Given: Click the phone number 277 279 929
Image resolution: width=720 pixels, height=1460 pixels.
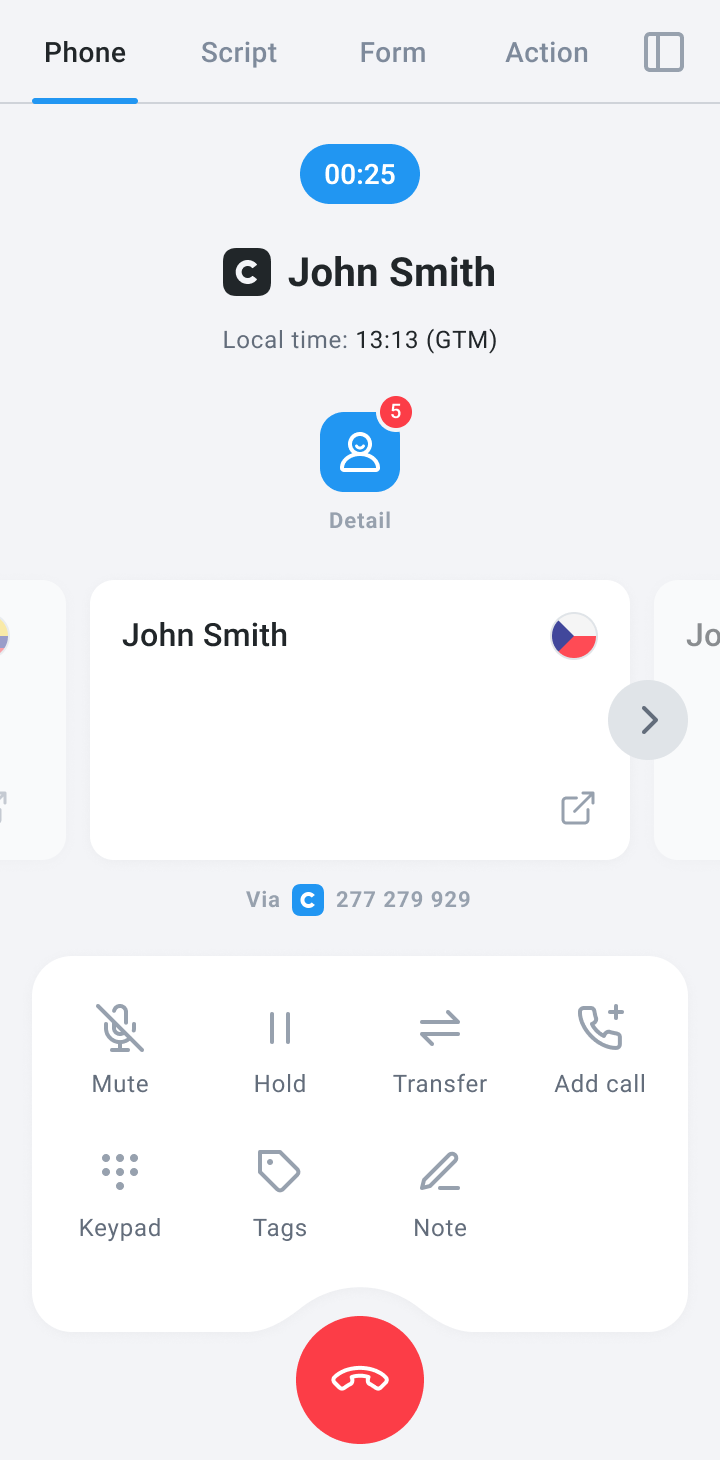Looking at the screenshot, I should (403, 899).
